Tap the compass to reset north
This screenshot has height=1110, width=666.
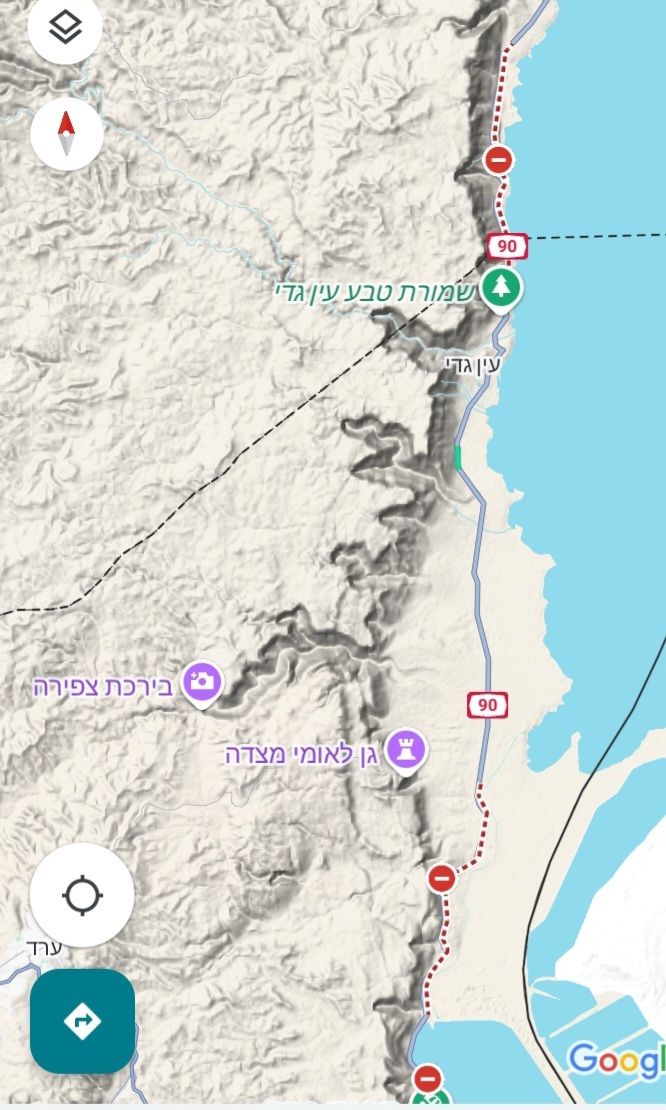pos(66,134)
